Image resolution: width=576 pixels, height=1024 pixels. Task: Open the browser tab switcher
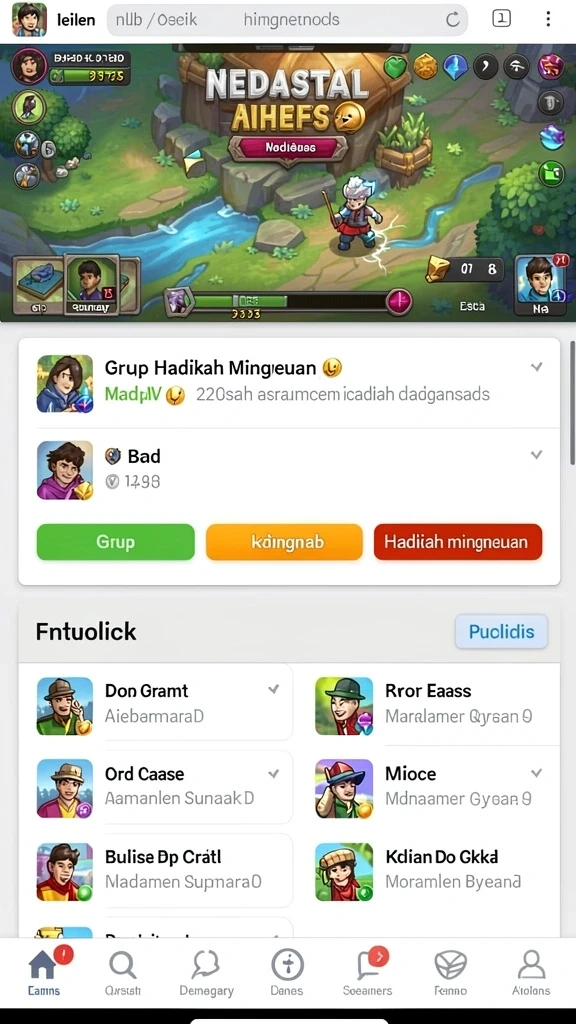(501, 19)
